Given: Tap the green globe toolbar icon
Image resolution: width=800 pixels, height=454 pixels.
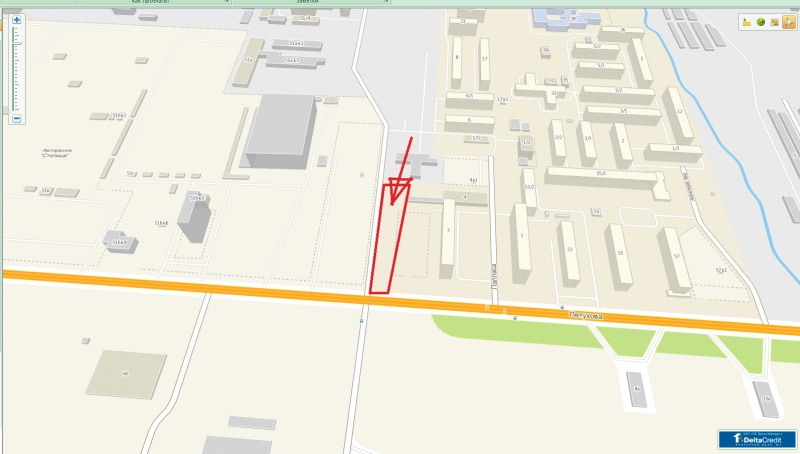Looking at the screenshot, I should tap(761, 22).
